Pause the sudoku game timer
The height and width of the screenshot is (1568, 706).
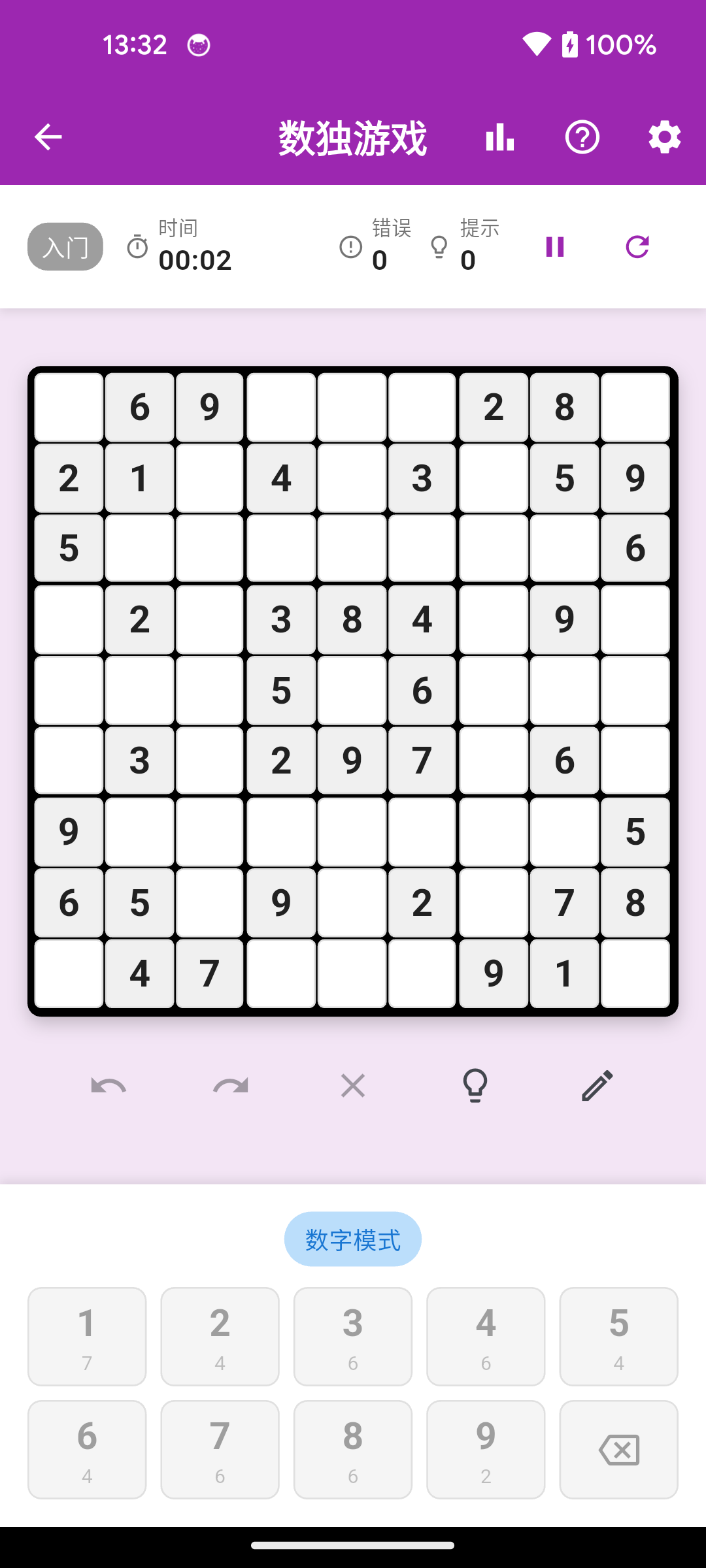554,247
